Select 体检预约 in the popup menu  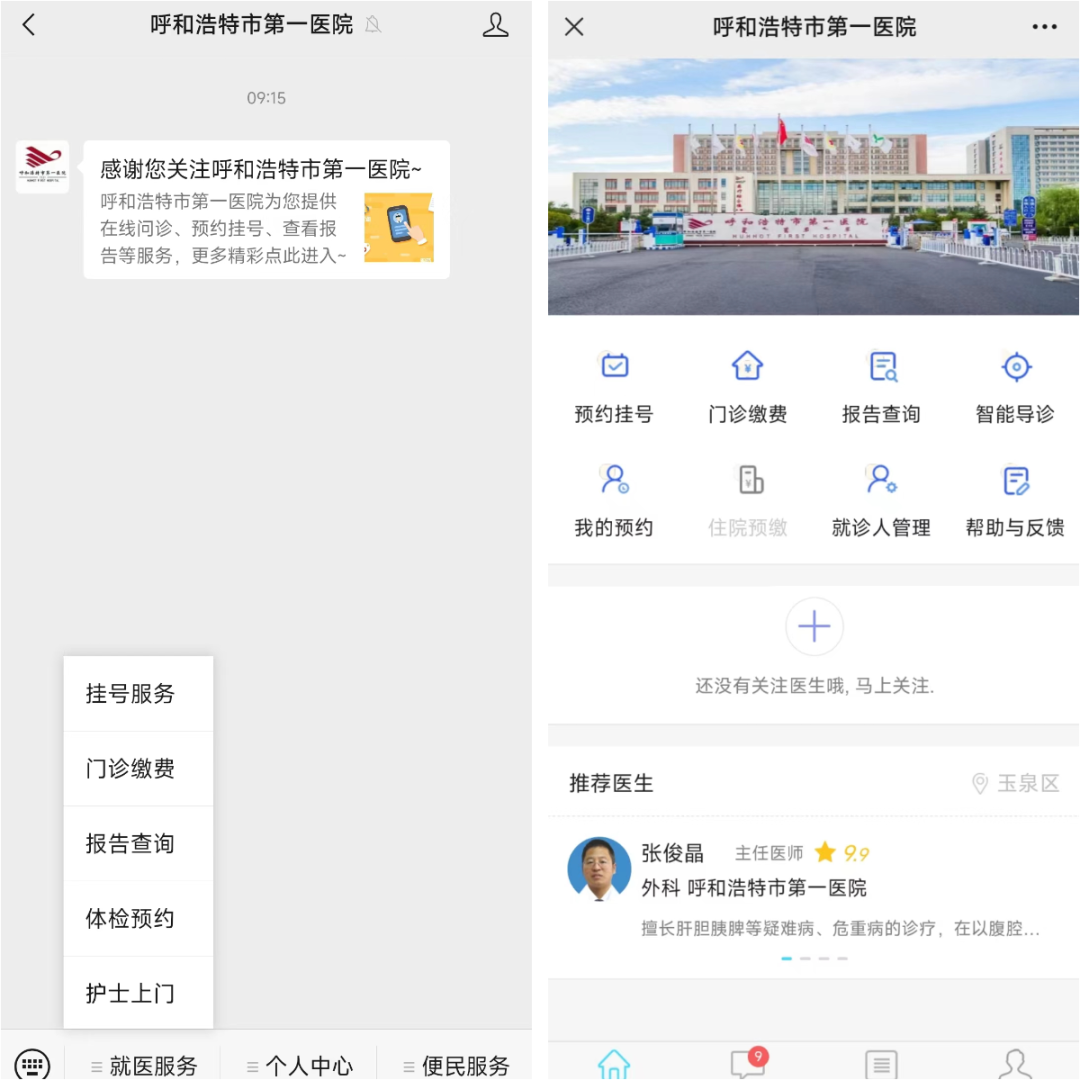click(x=130, y=919)
